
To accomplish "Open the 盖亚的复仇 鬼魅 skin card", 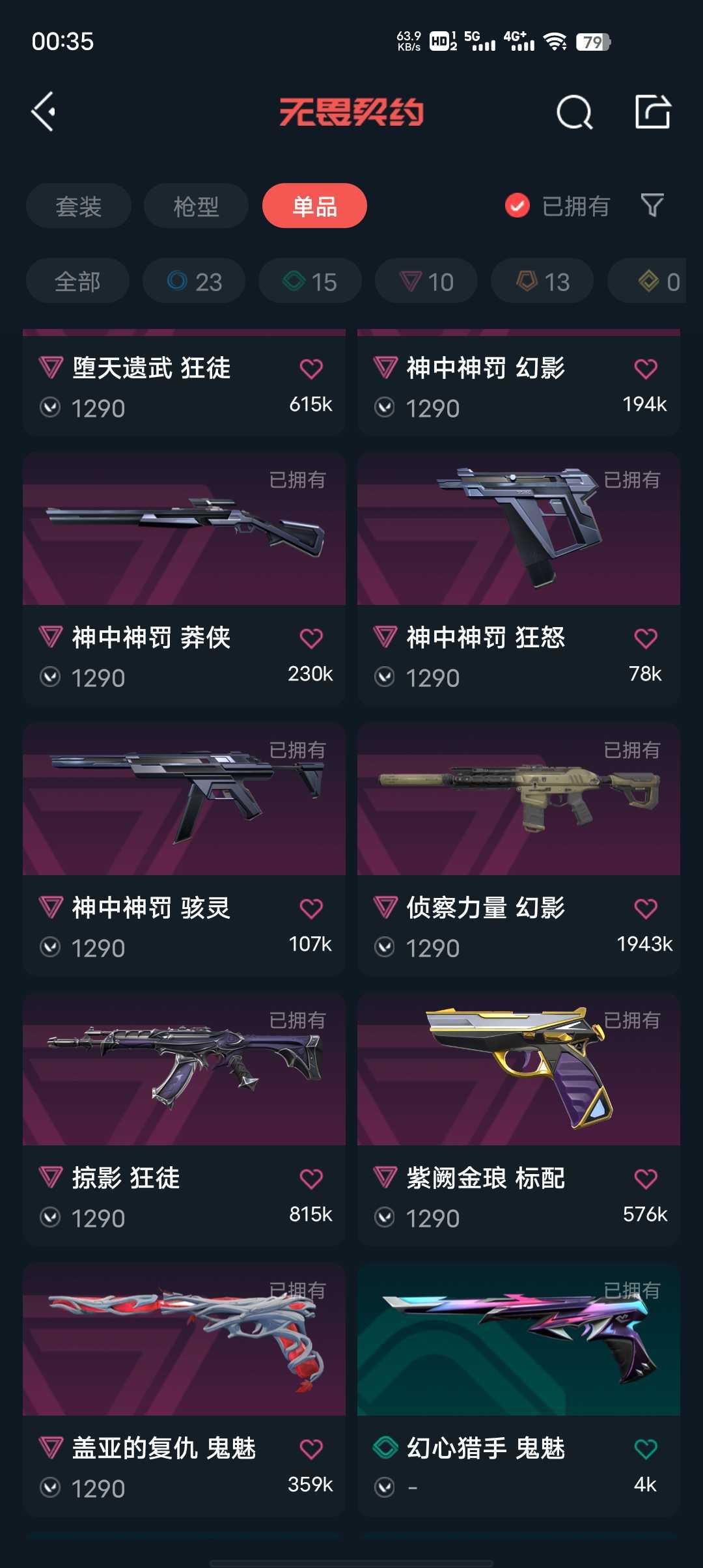I will tap(184, 1390).
